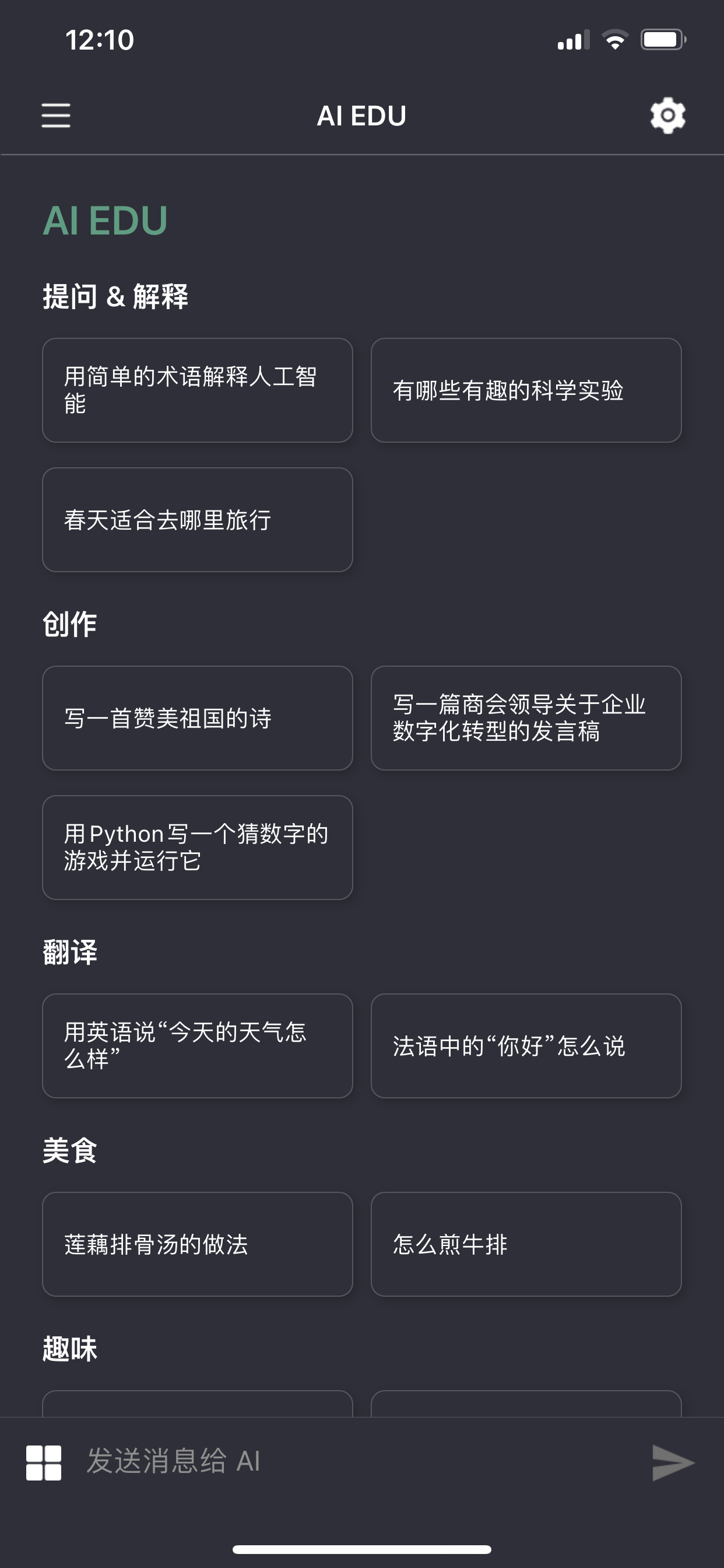Select prompt 用简单的术语解释人工智能
This screenshot has height=1568, width=724.
coord(197,390)
